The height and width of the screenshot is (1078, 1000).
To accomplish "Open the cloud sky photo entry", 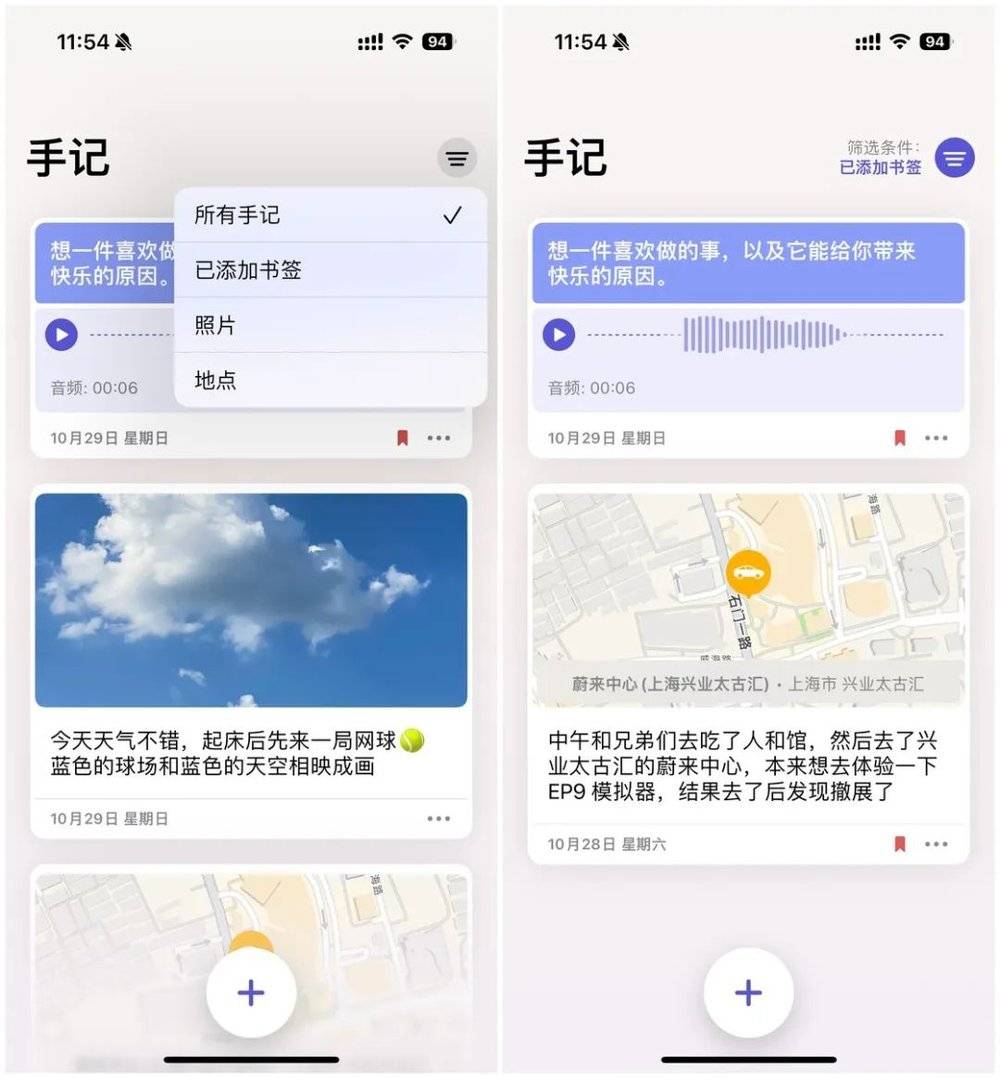I will point(251,600).
